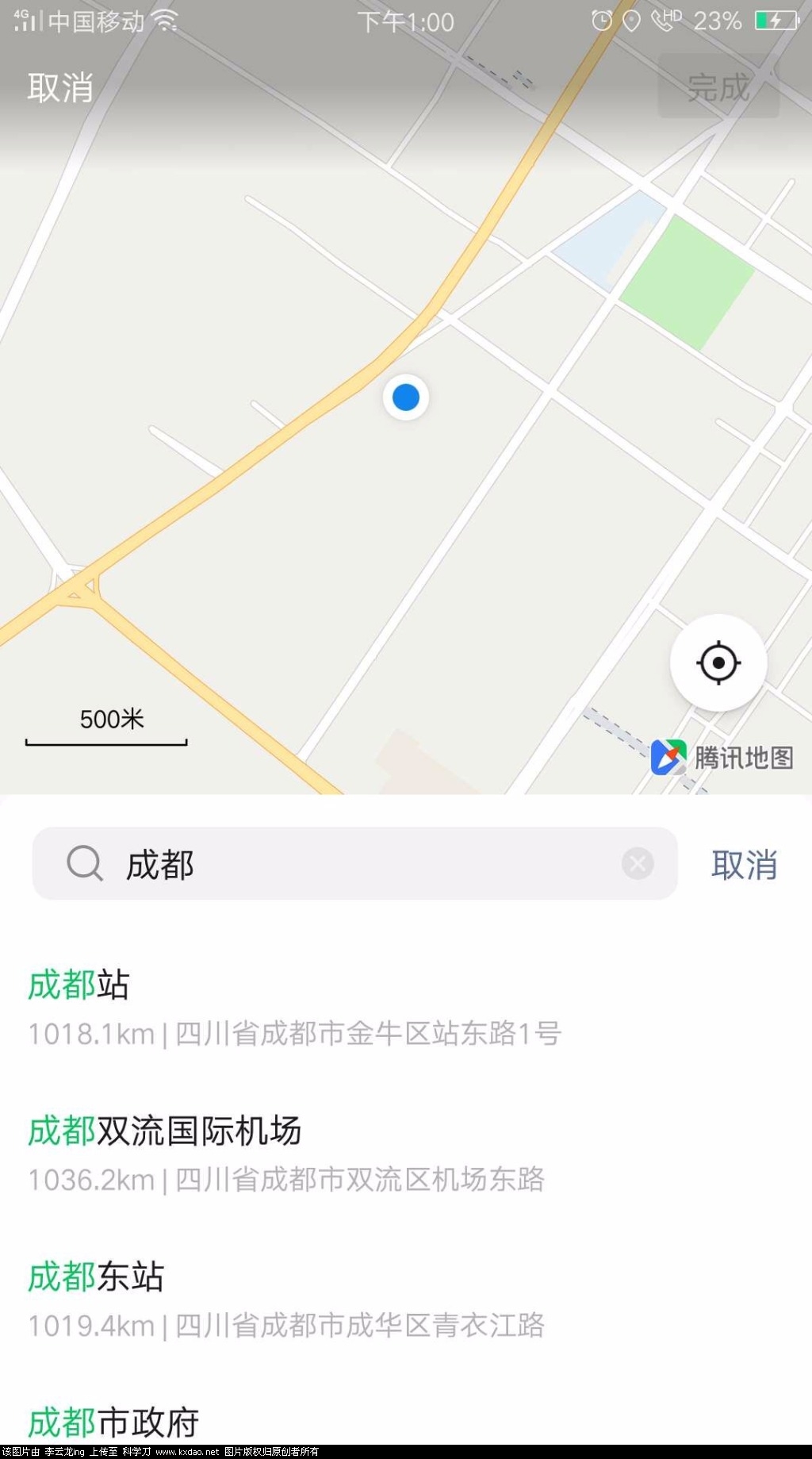Tap 取消 beside the search field
Viewport: 812px width, 1459px height.
tap(744, 865)
